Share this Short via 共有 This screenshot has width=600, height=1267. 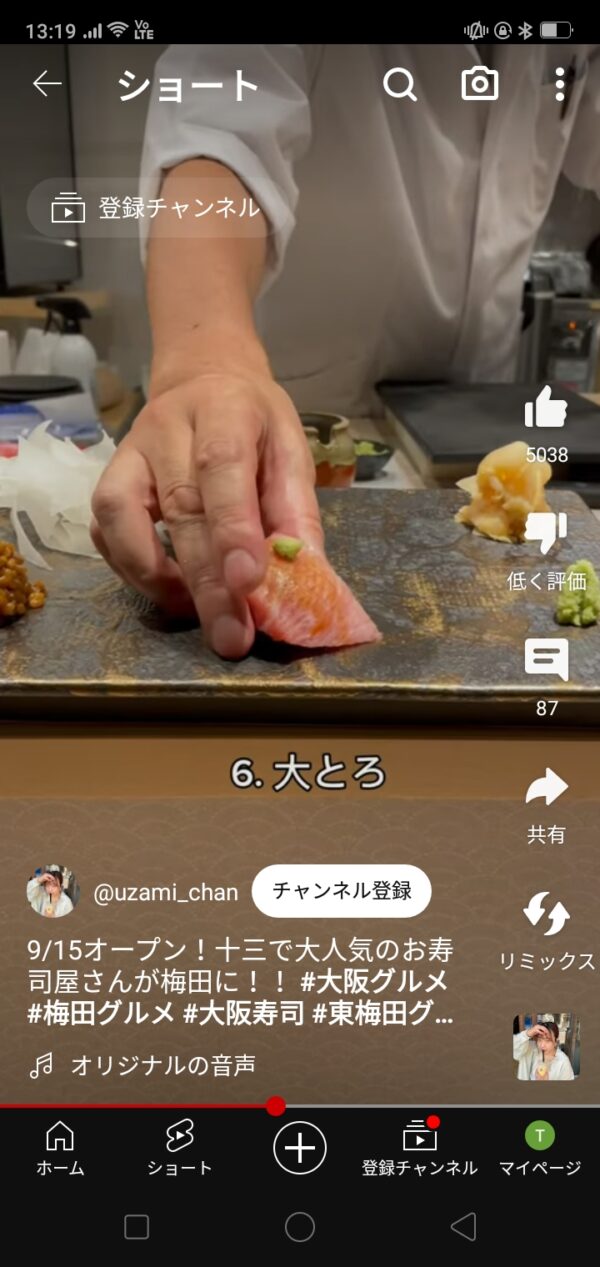pyautogui.click(x=546, y=788)
